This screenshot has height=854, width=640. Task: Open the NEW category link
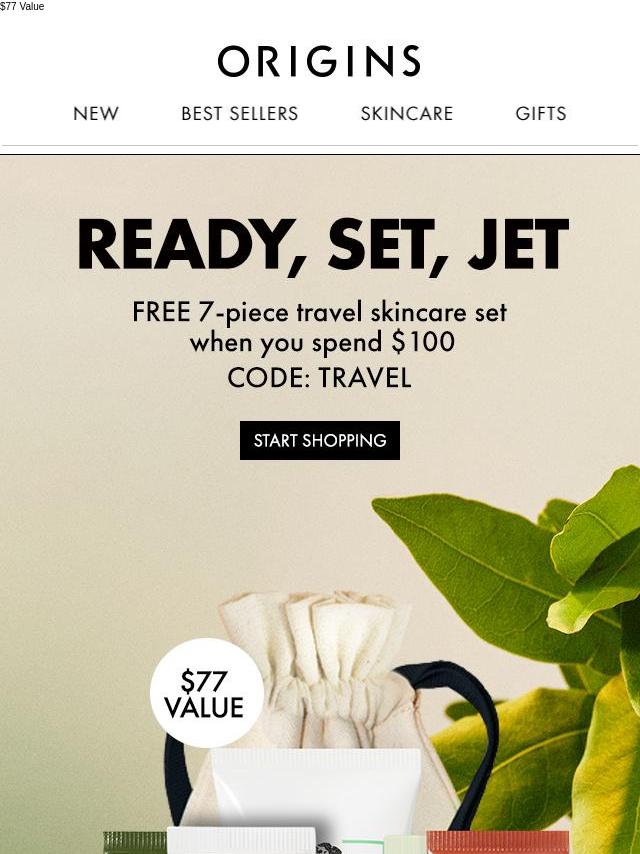click(96, 114)
